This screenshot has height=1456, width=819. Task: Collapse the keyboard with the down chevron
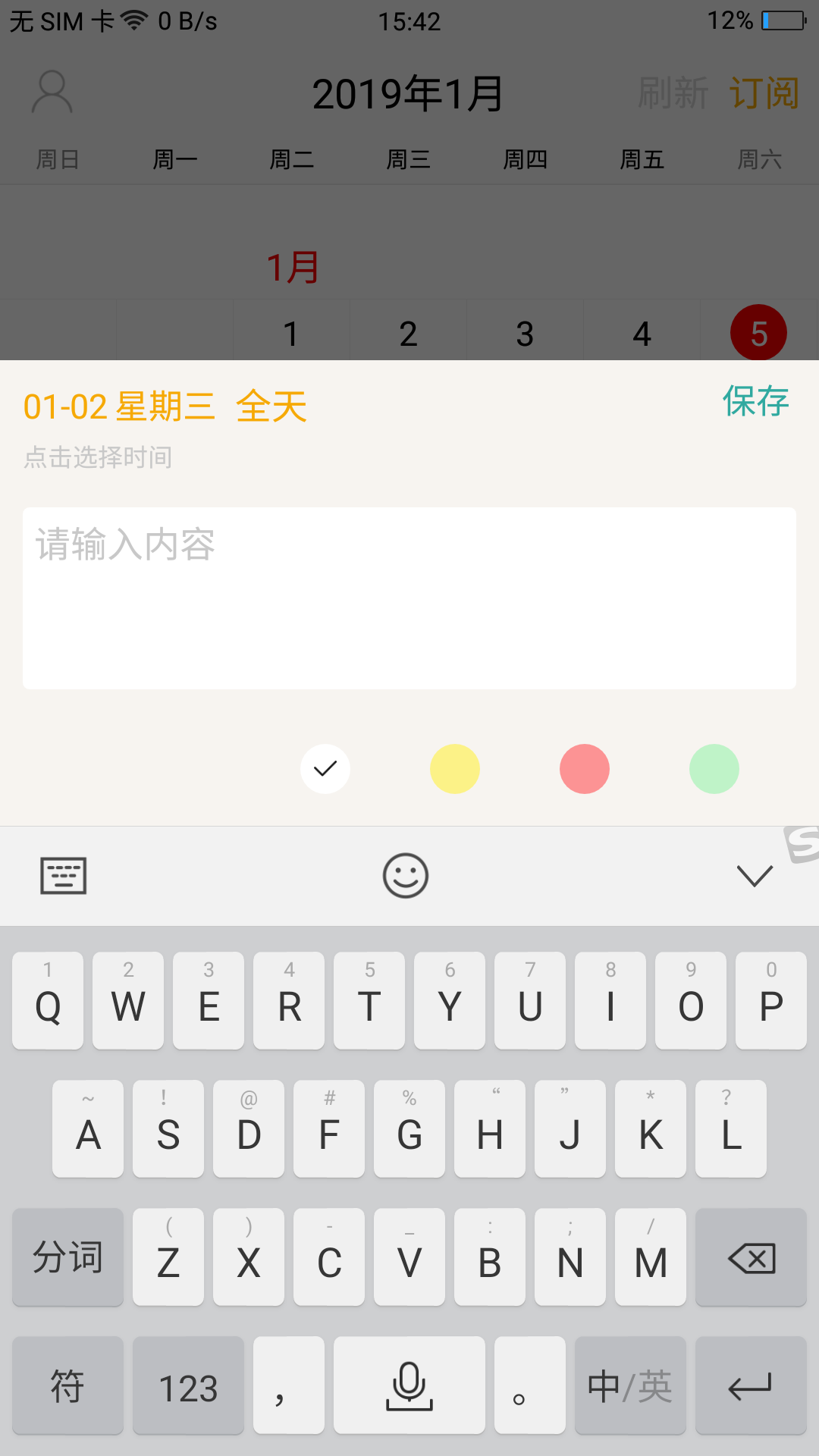[755, 876]
